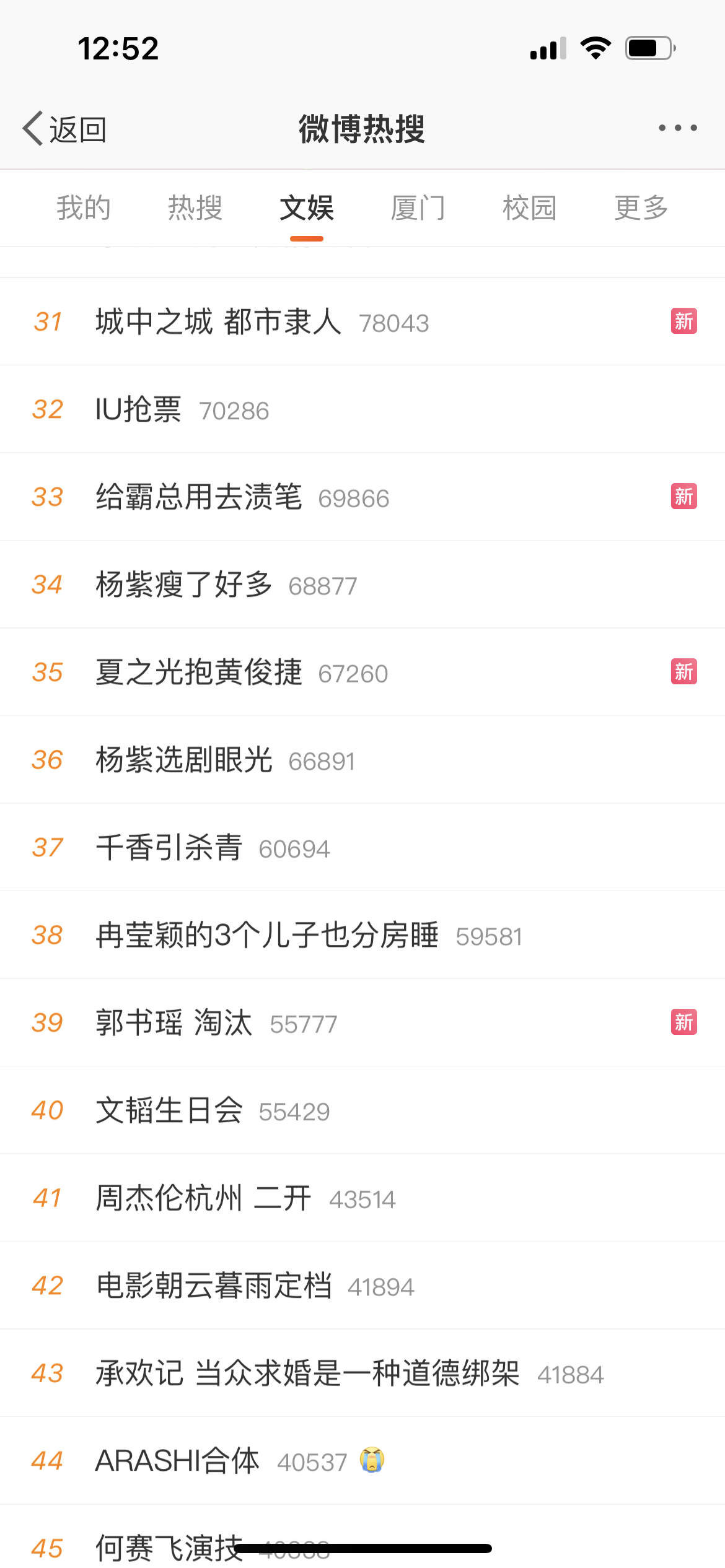Screen dimensions: 725x1568
Task: View topic 给霸总用去渍笔
Action: point(199,497)
